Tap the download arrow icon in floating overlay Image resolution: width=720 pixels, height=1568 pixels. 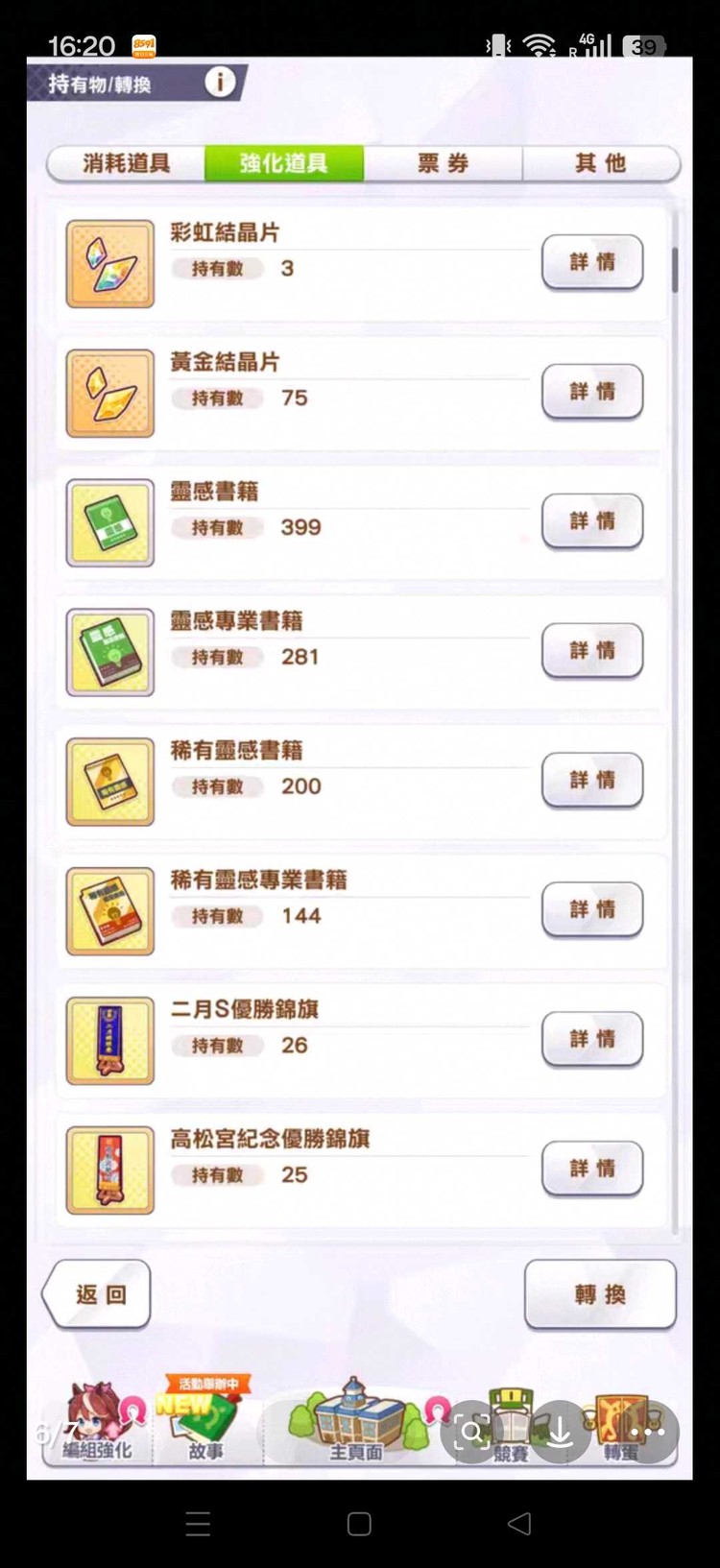pyautogui.click(x=559, y=1431)
